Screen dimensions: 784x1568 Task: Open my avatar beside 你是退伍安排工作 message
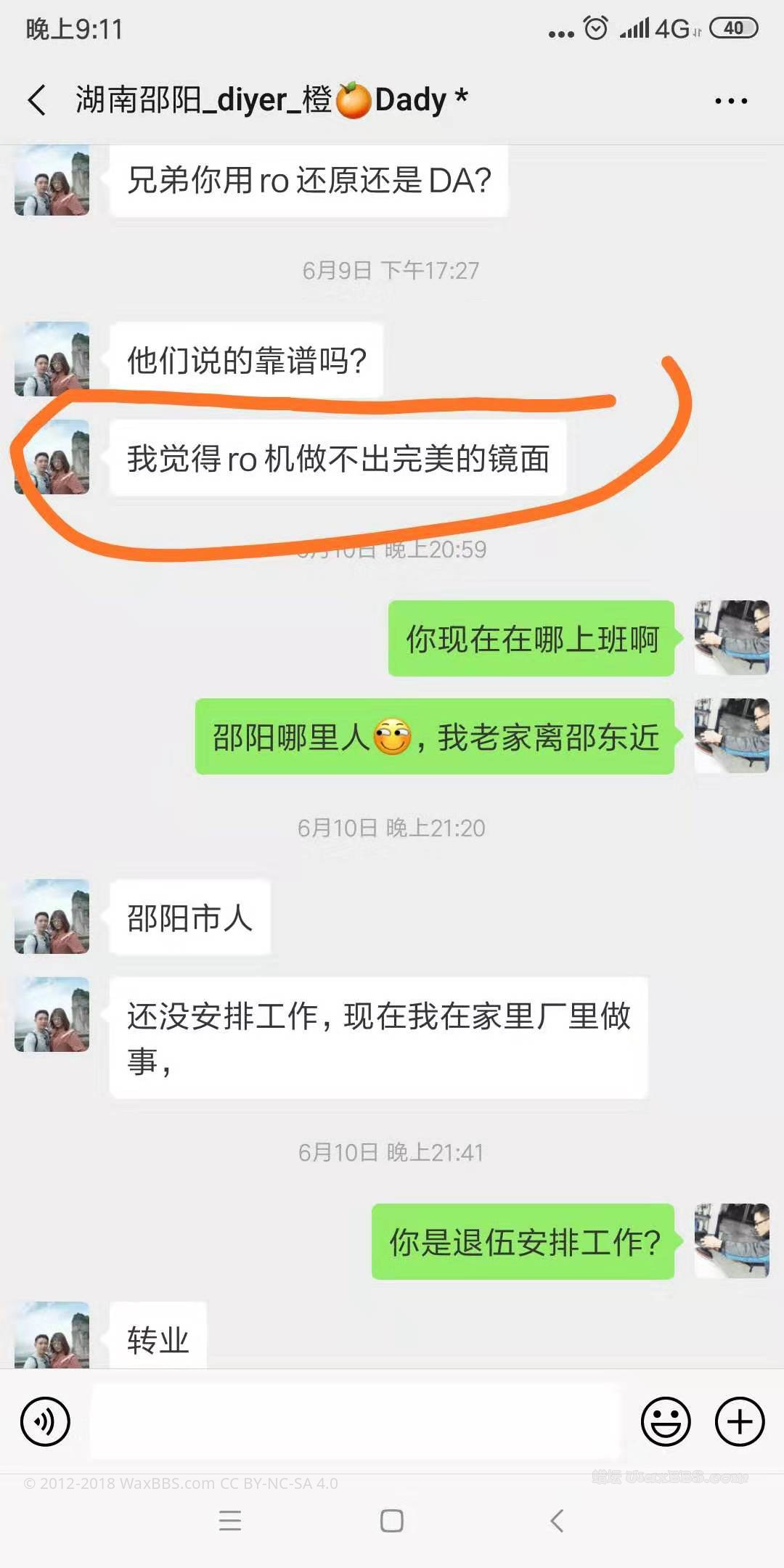click(732, 1241)
